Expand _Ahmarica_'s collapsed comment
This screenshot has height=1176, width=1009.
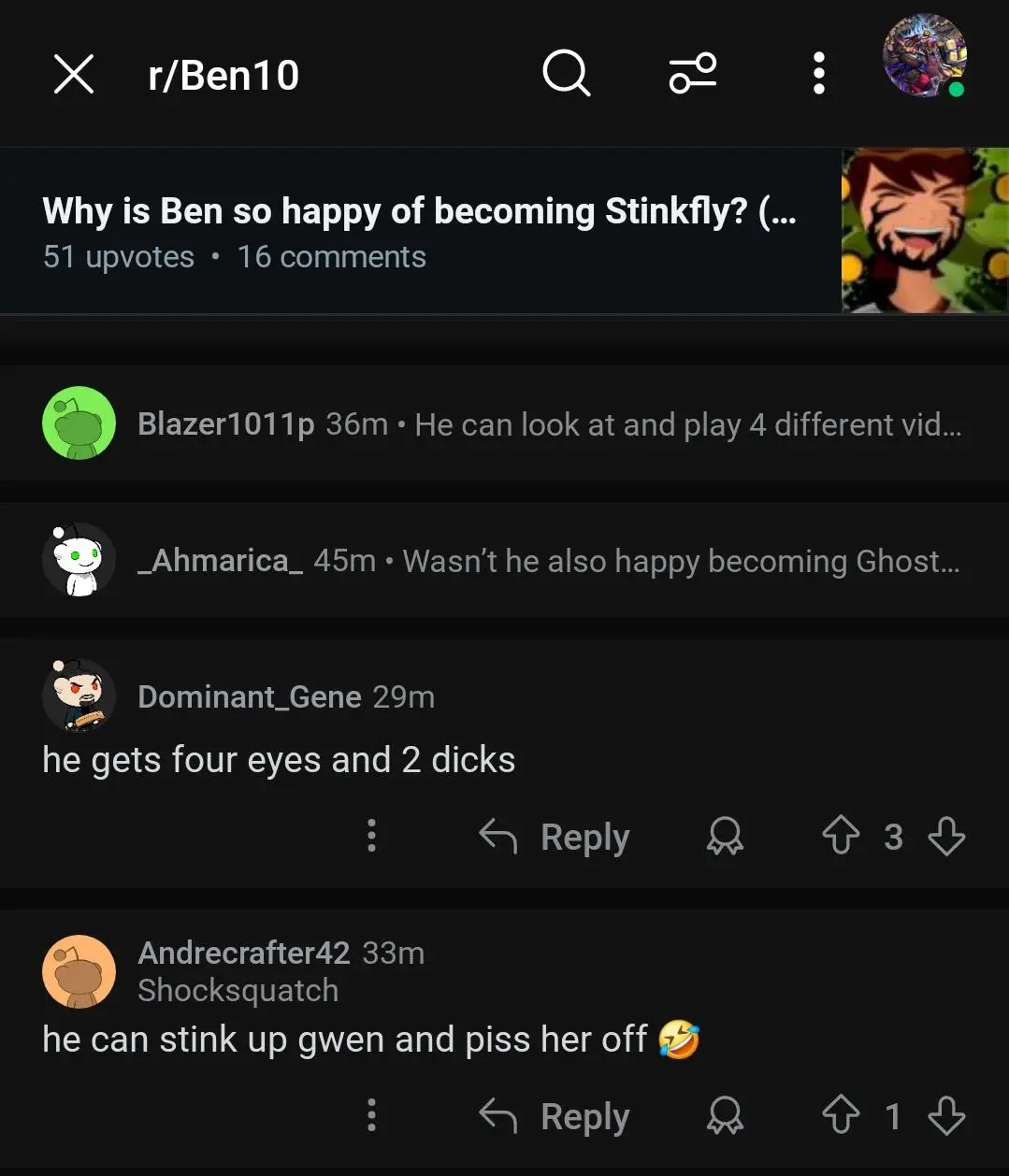(505, 560)
